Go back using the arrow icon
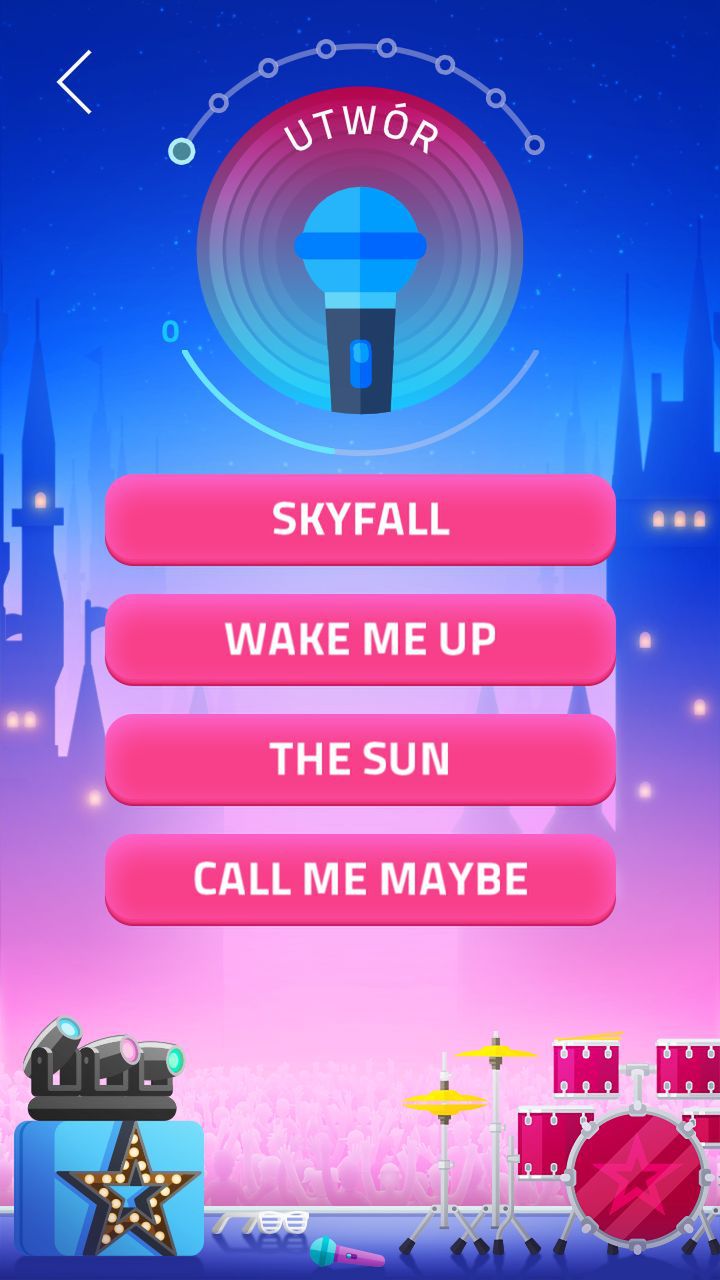The height and width of the screenshot is (1280, 720). coord(74,82)
